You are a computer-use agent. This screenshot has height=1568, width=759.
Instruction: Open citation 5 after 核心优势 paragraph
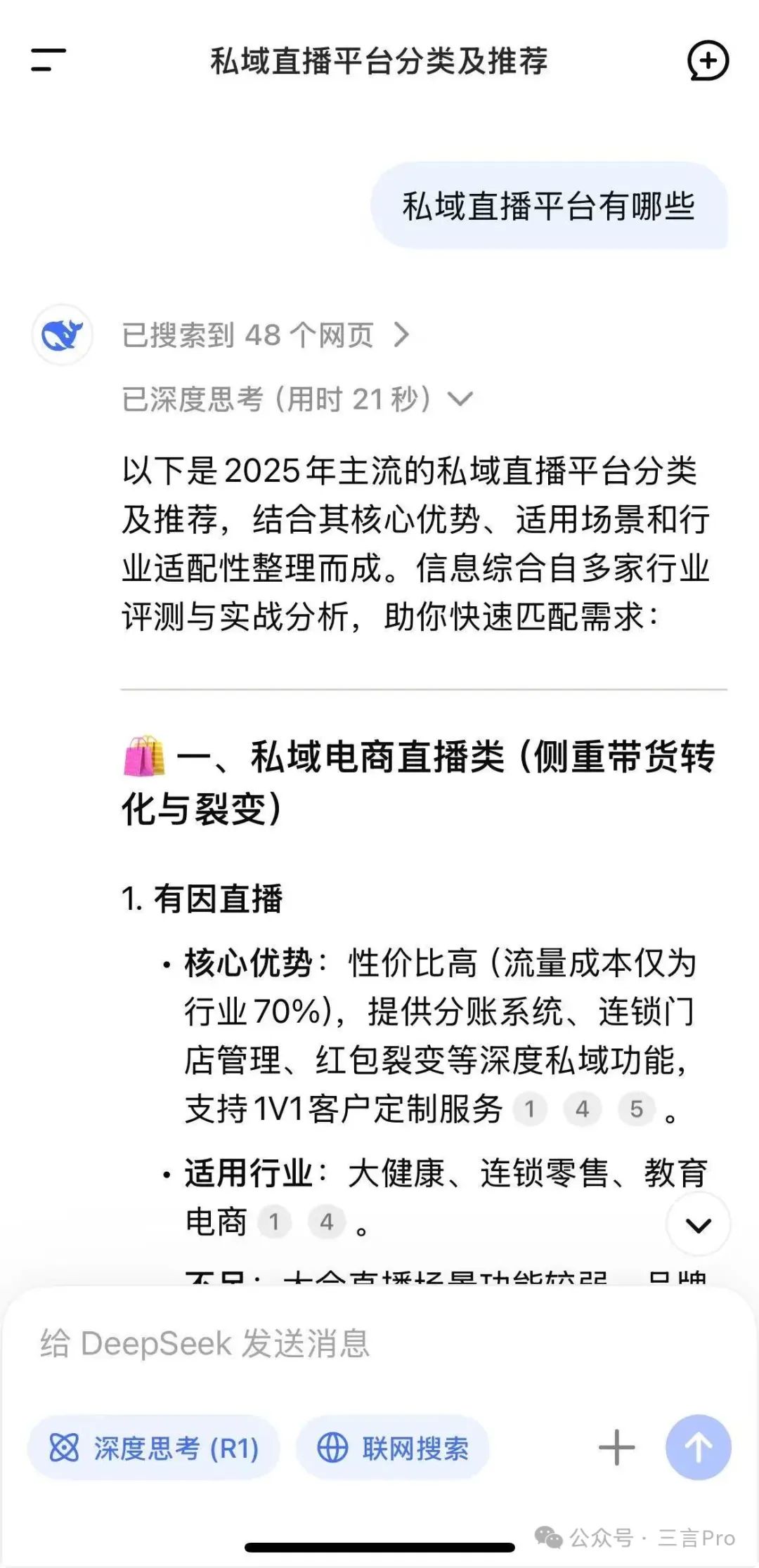(x=636, y=1109)
